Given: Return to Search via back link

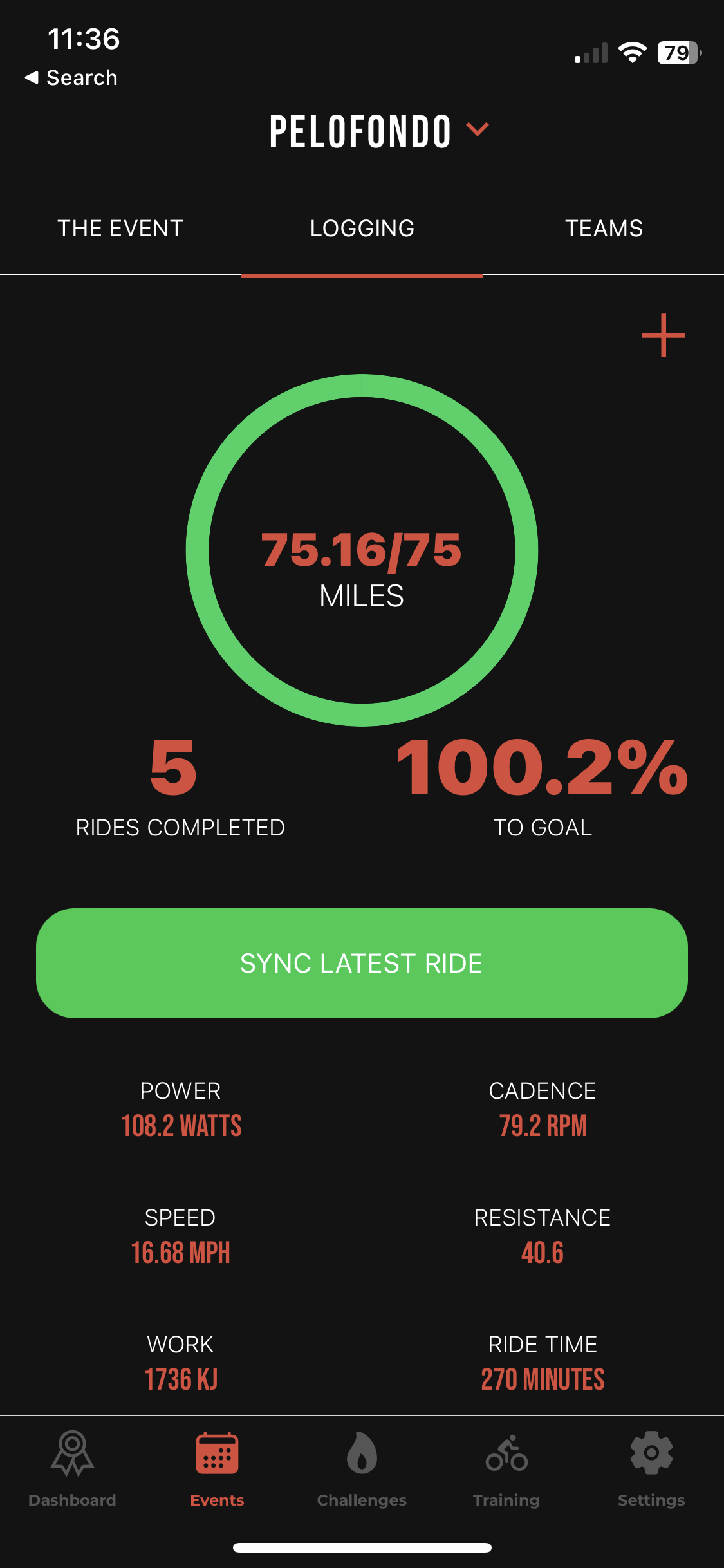Looking at the screenshot, I should click(71, 78).
